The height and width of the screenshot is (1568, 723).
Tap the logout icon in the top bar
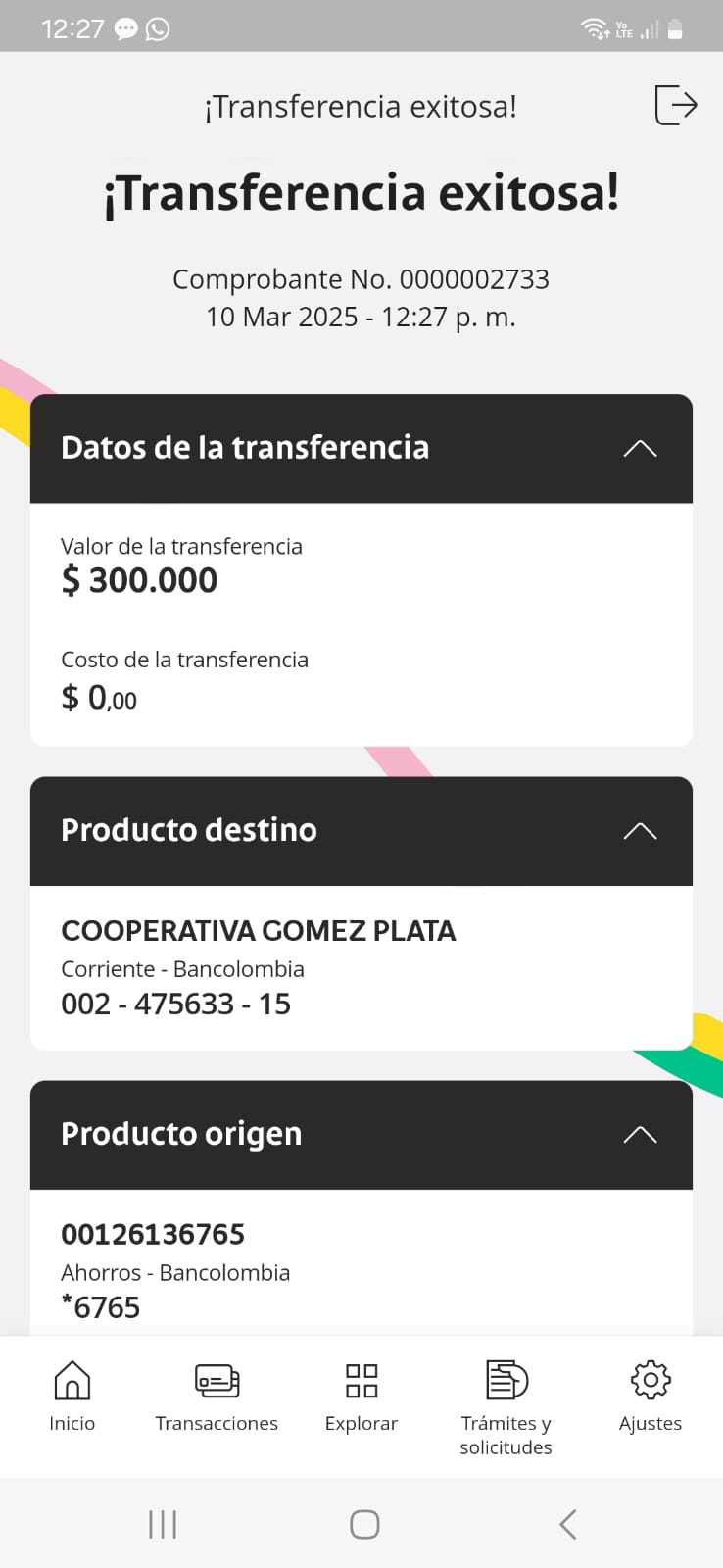(675, 105)
